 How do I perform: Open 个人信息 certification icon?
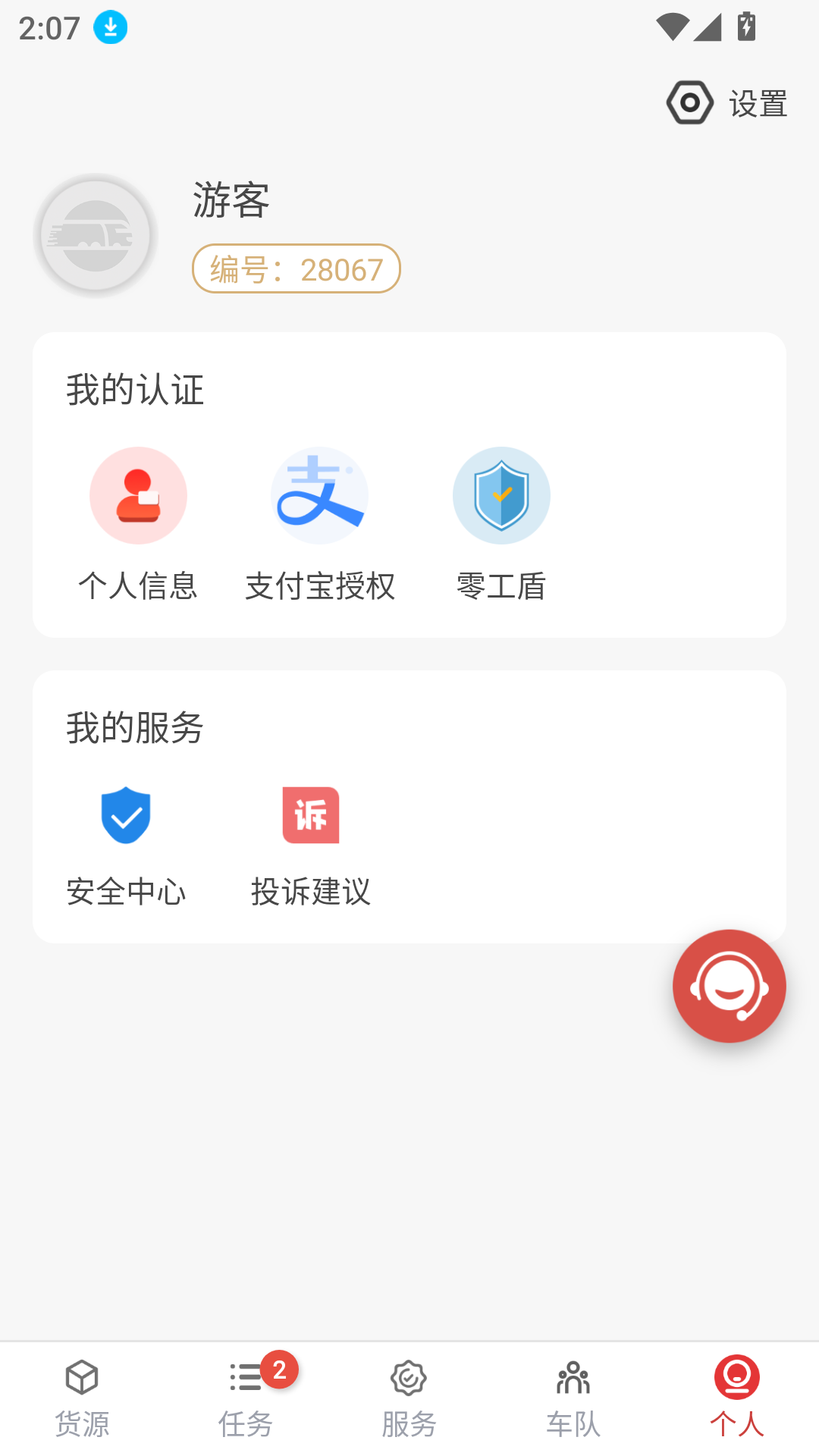pyautogui.click(x=138, y=494)
